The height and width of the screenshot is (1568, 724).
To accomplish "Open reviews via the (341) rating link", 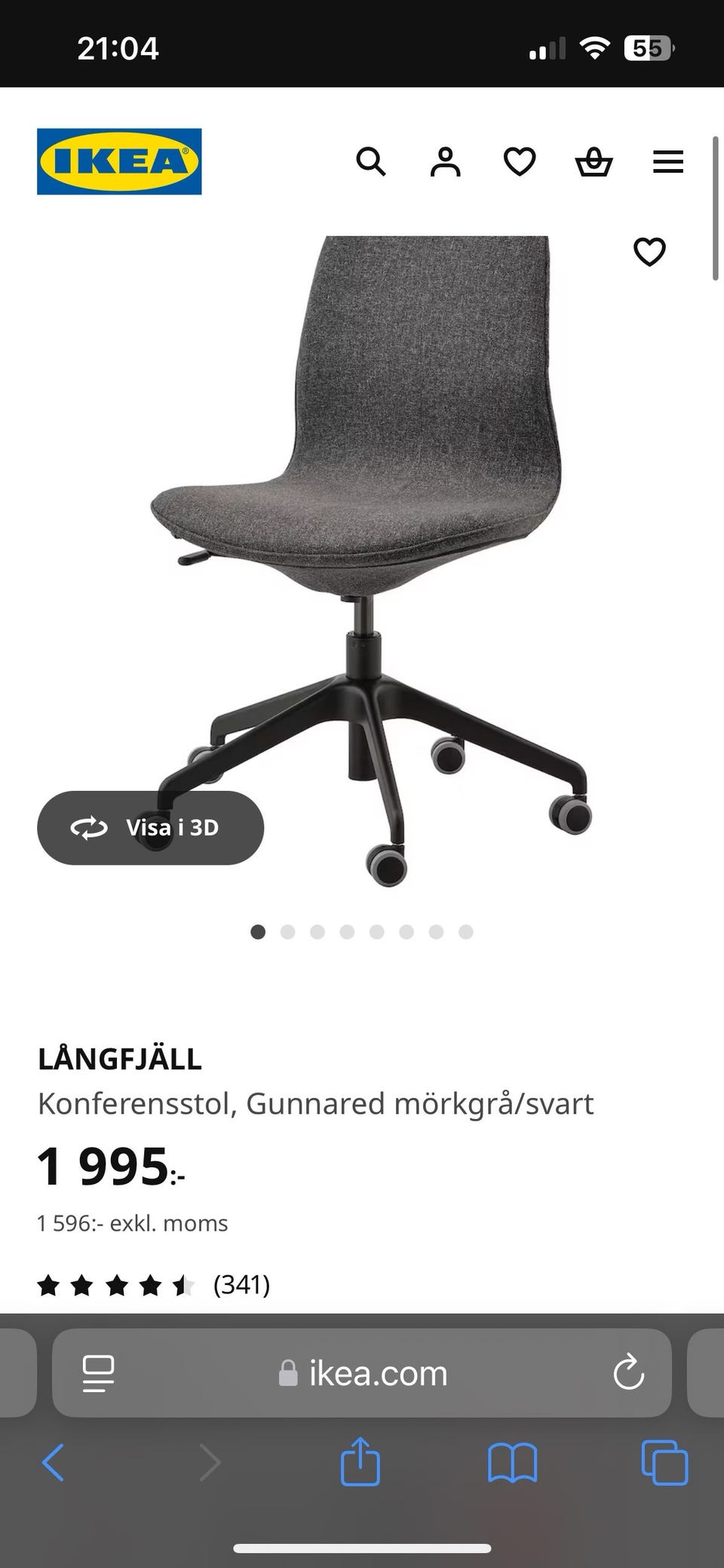I will (x=241, y=1284).
